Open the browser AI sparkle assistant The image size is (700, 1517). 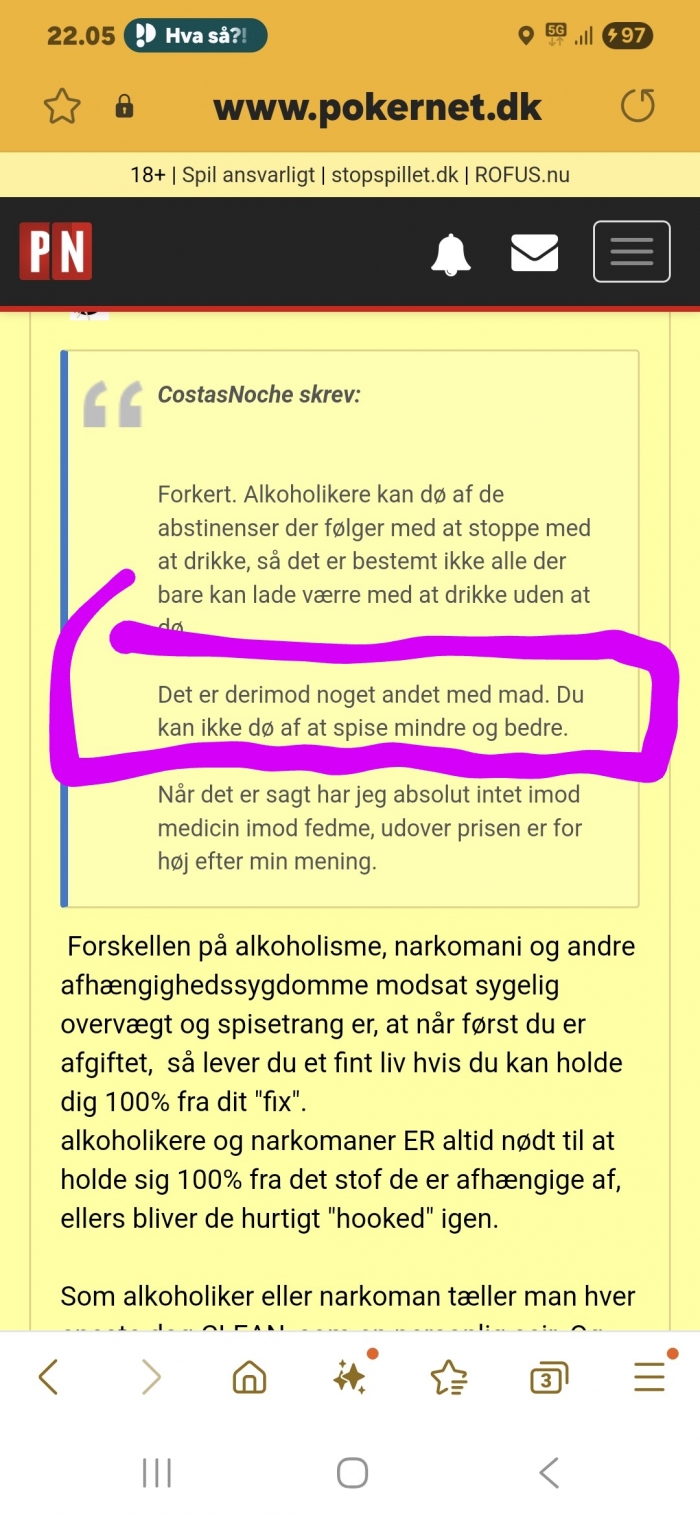350,1377
